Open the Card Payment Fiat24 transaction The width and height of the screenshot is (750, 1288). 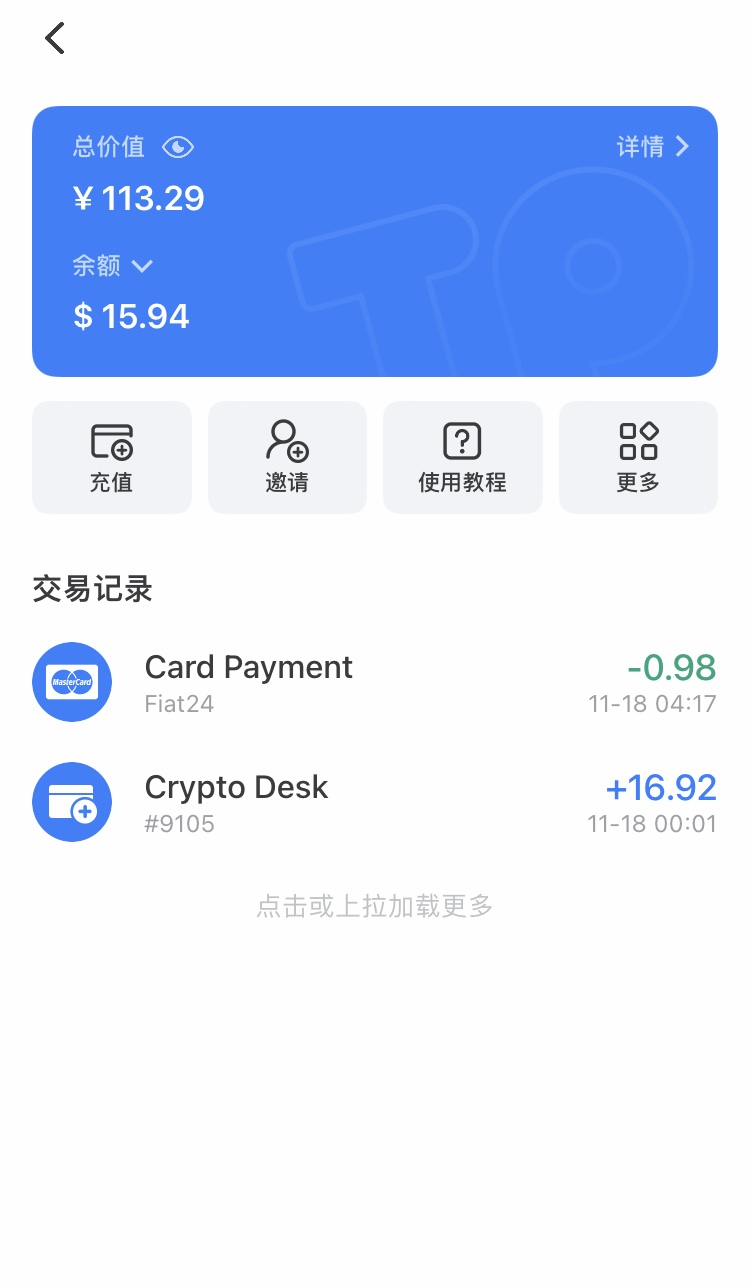pos(374,682)
